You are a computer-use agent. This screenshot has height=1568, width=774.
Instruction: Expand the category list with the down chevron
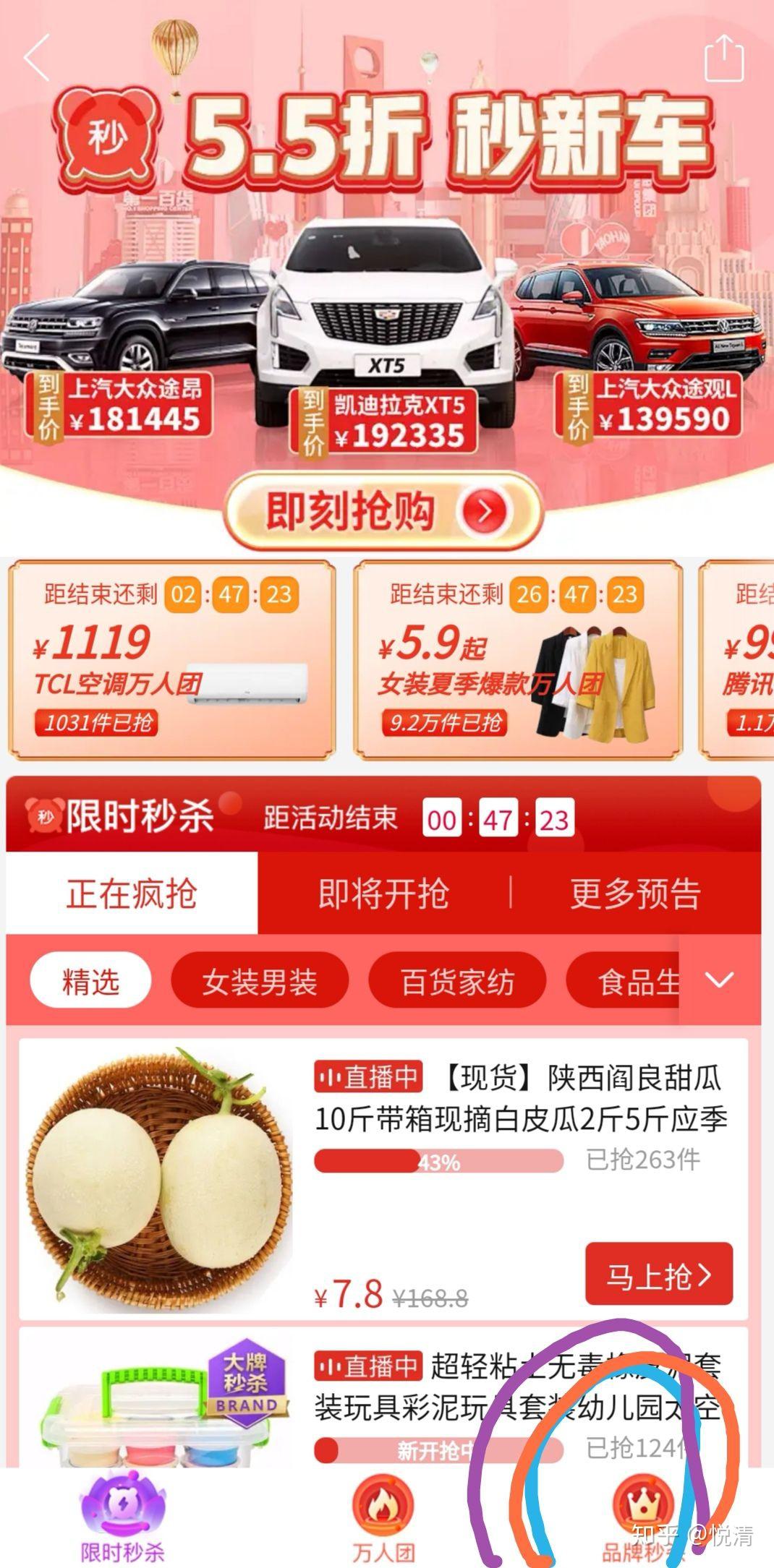coord(720,980)
